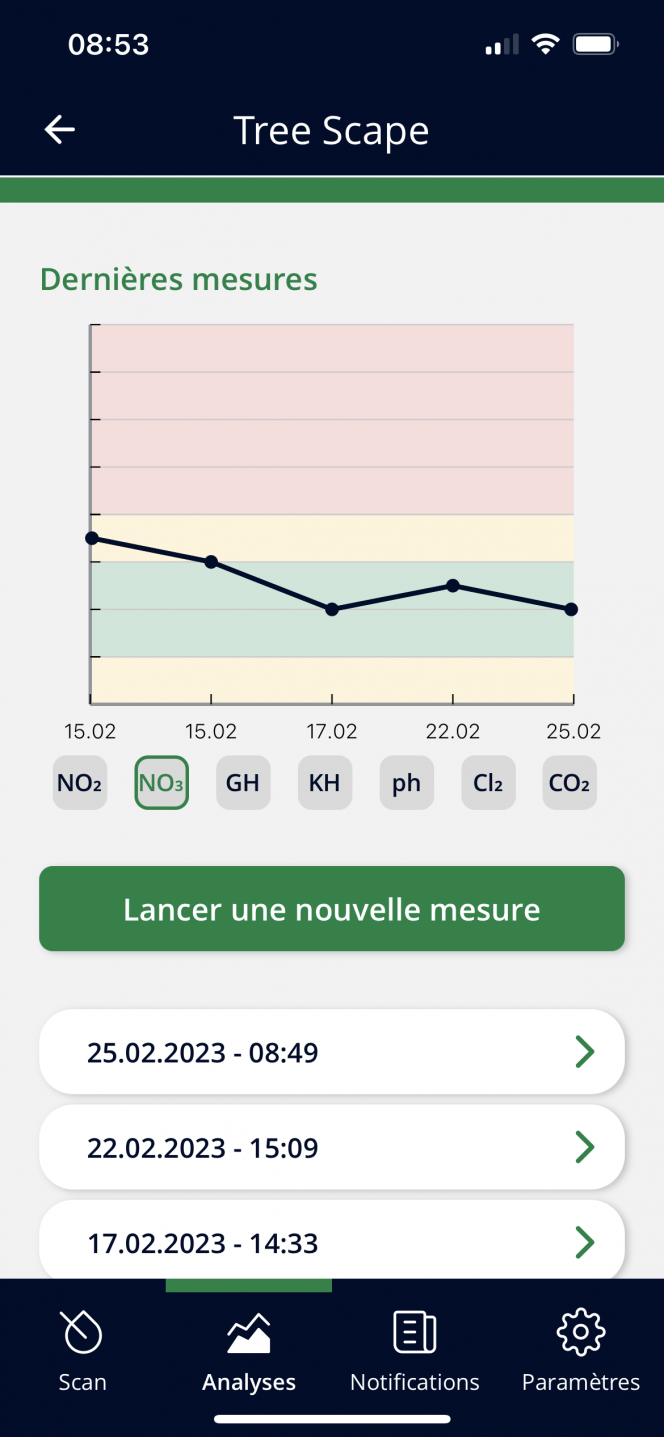The width and height of the screenshot is (664, 1437).
Task: Display the CO₂ chart
Action: [569, 783]
